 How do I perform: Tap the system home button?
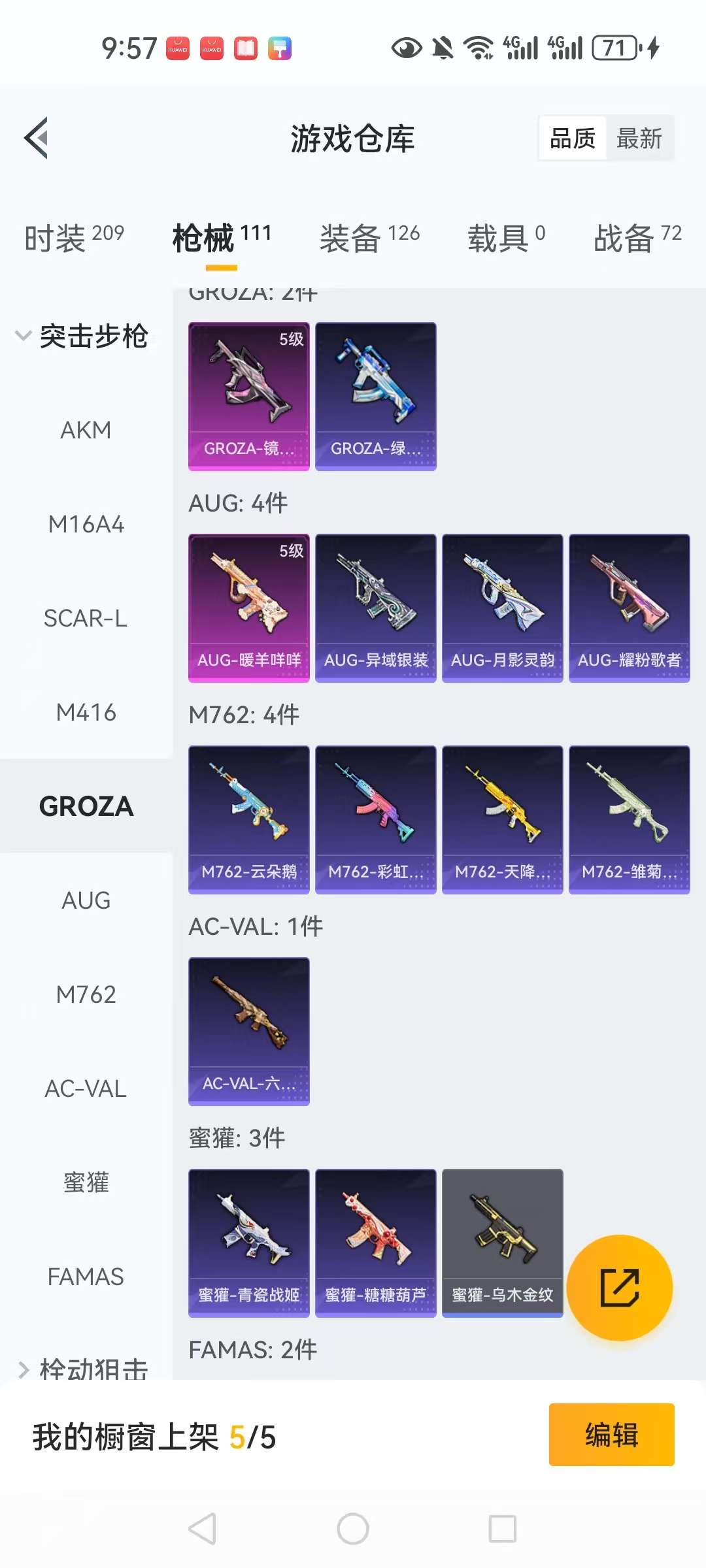click(x=353, y=1529)
